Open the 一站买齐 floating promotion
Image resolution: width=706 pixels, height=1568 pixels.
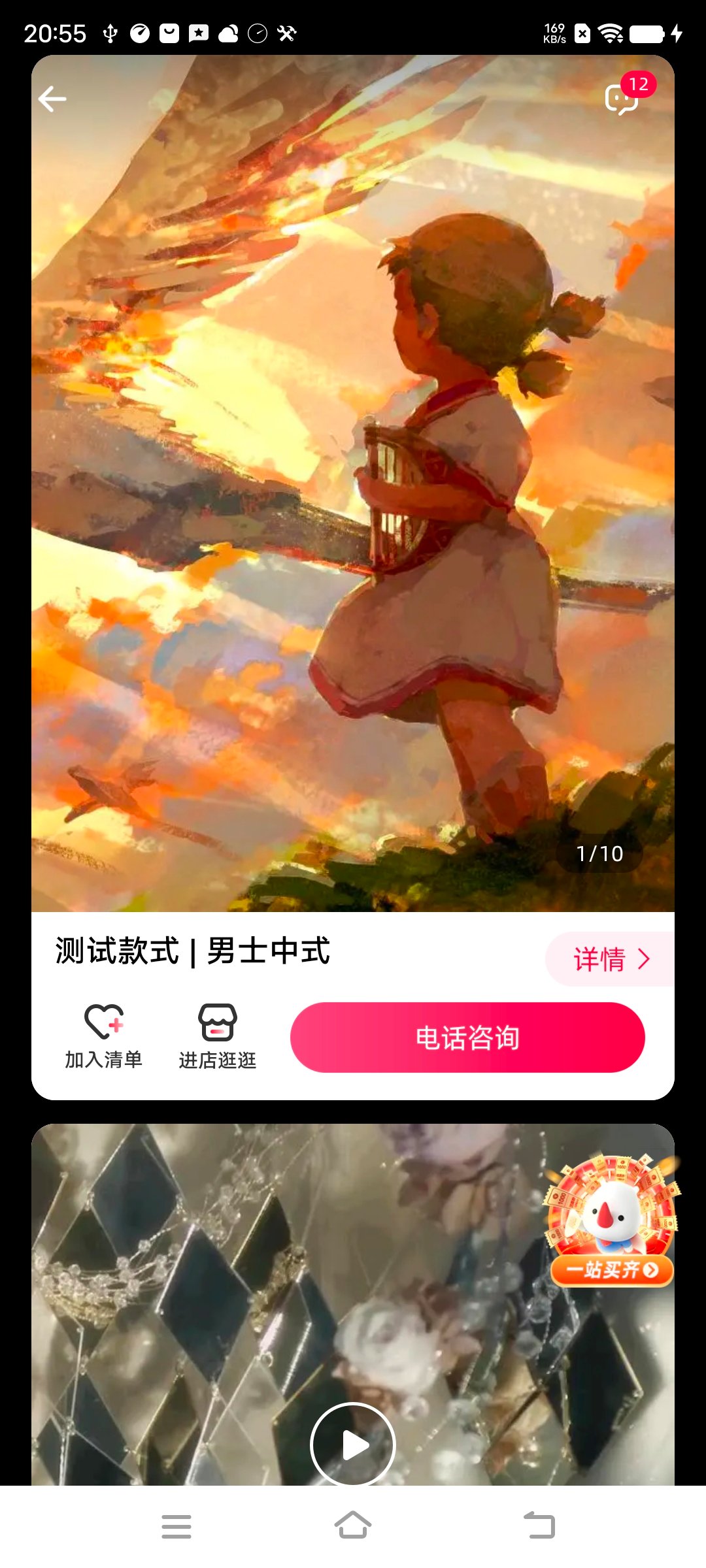point(612,1220)
